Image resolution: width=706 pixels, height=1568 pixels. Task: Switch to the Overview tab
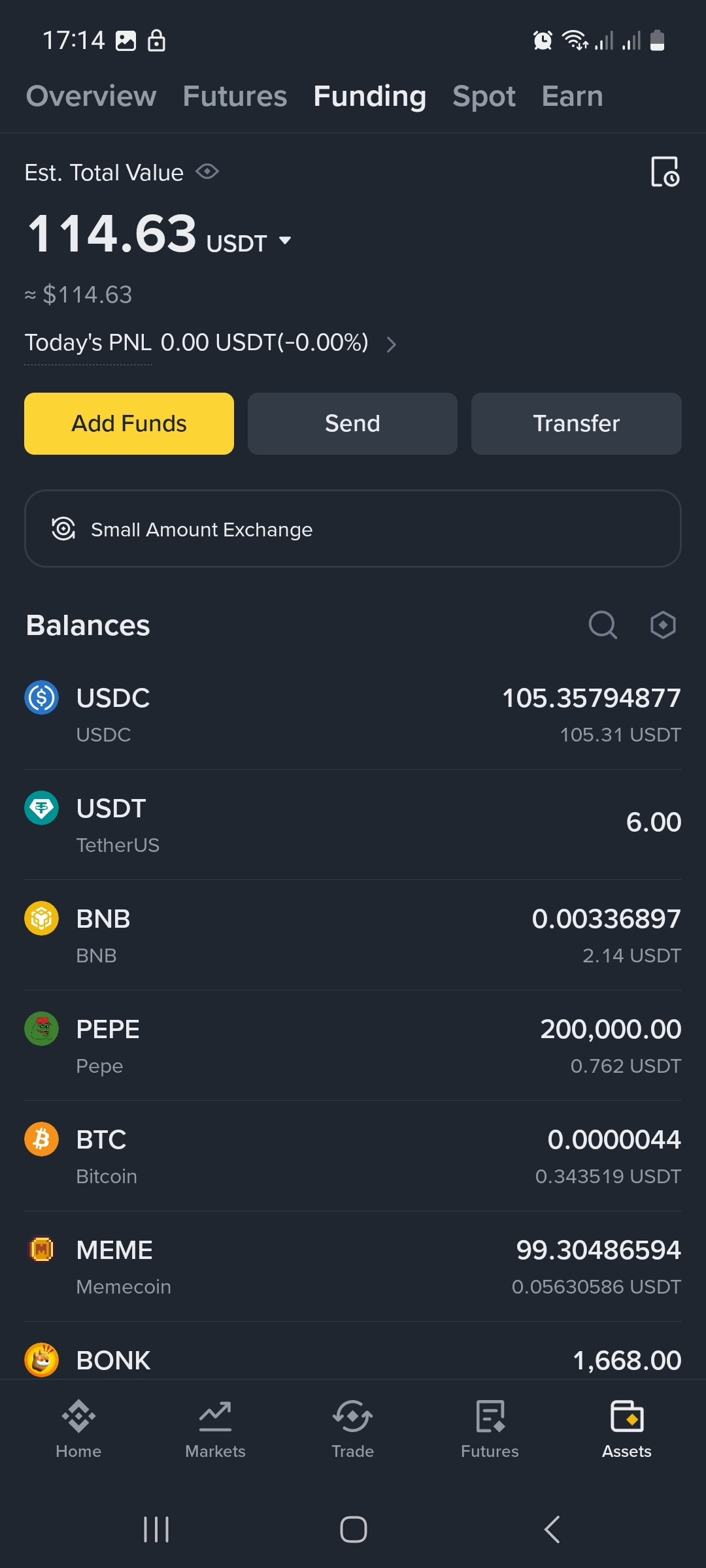point(91,96)
